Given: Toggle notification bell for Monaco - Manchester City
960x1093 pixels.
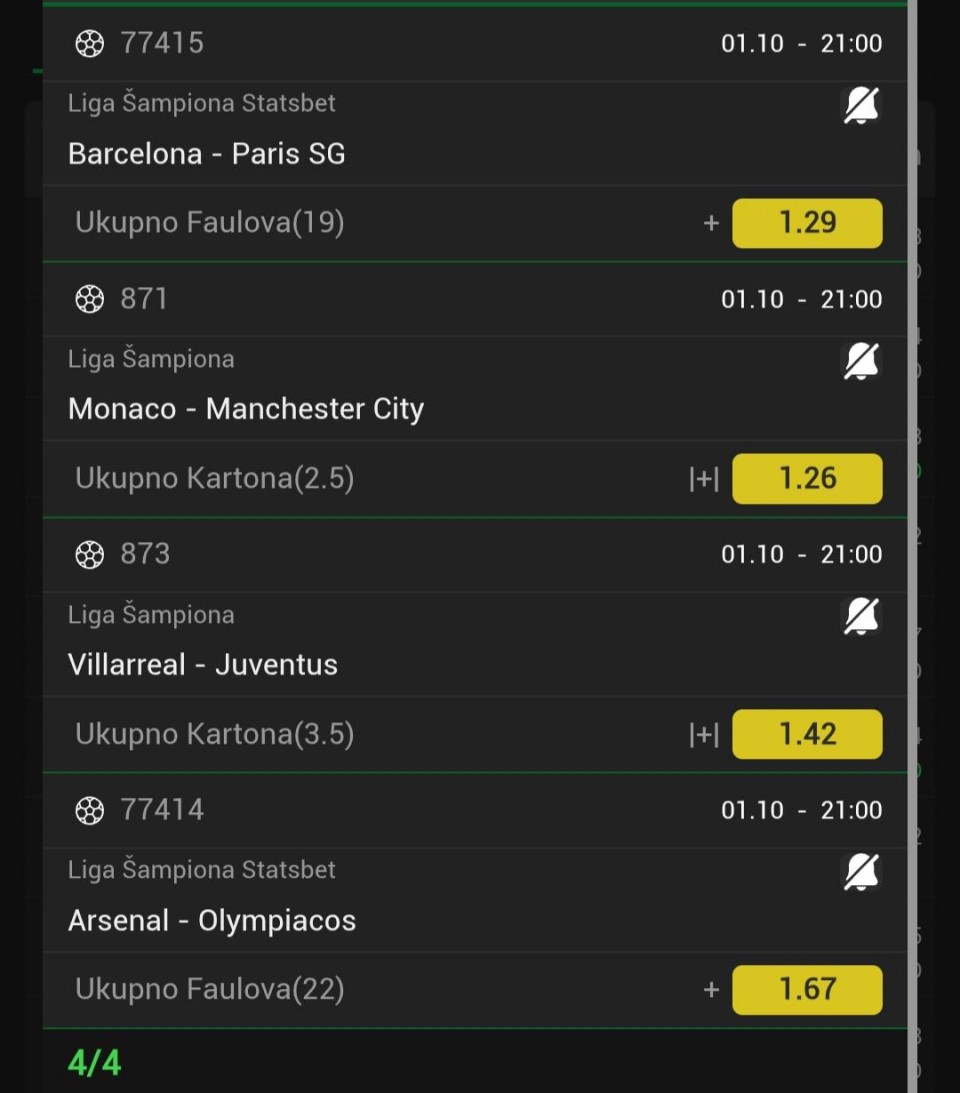Looking at the screenshot, I should (861, 362).
